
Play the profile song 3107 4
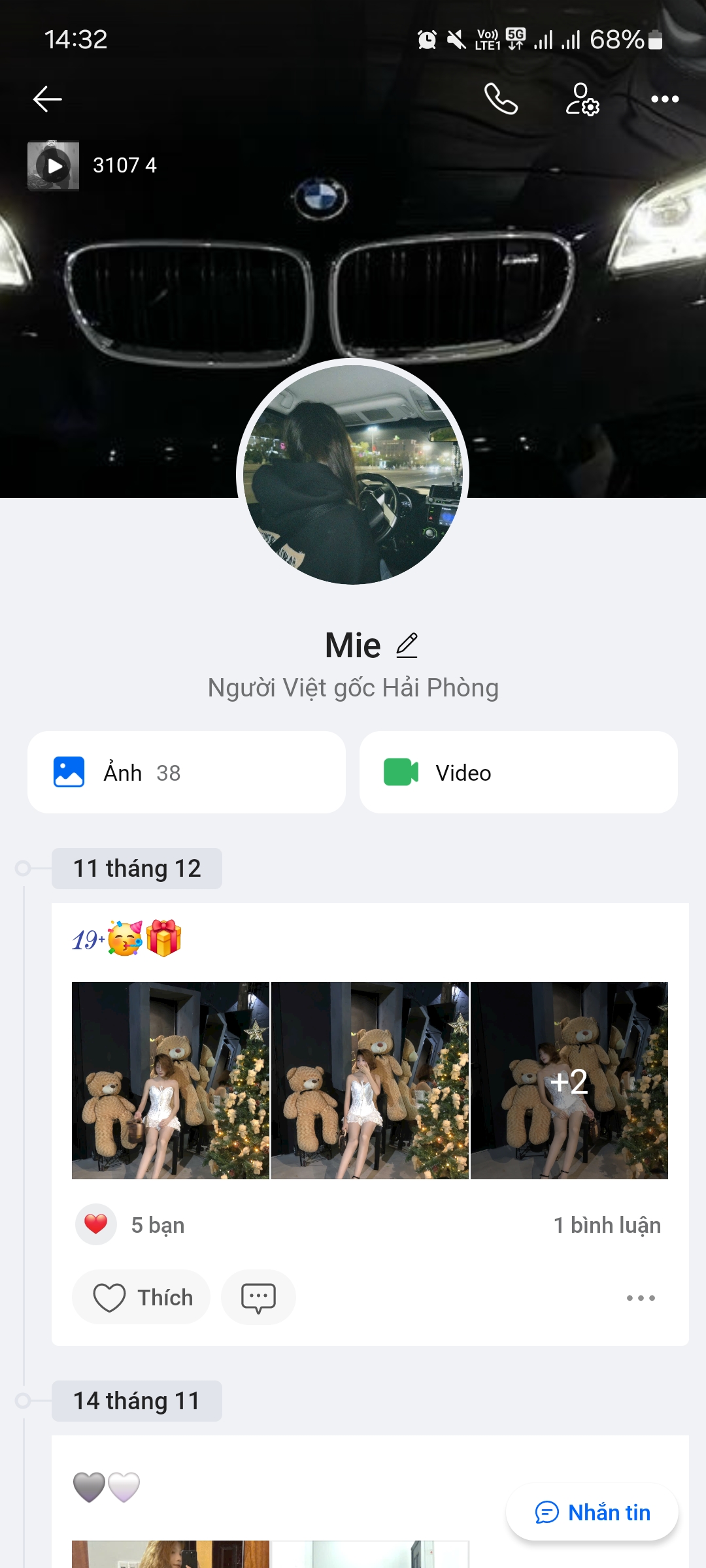(54, 166)
